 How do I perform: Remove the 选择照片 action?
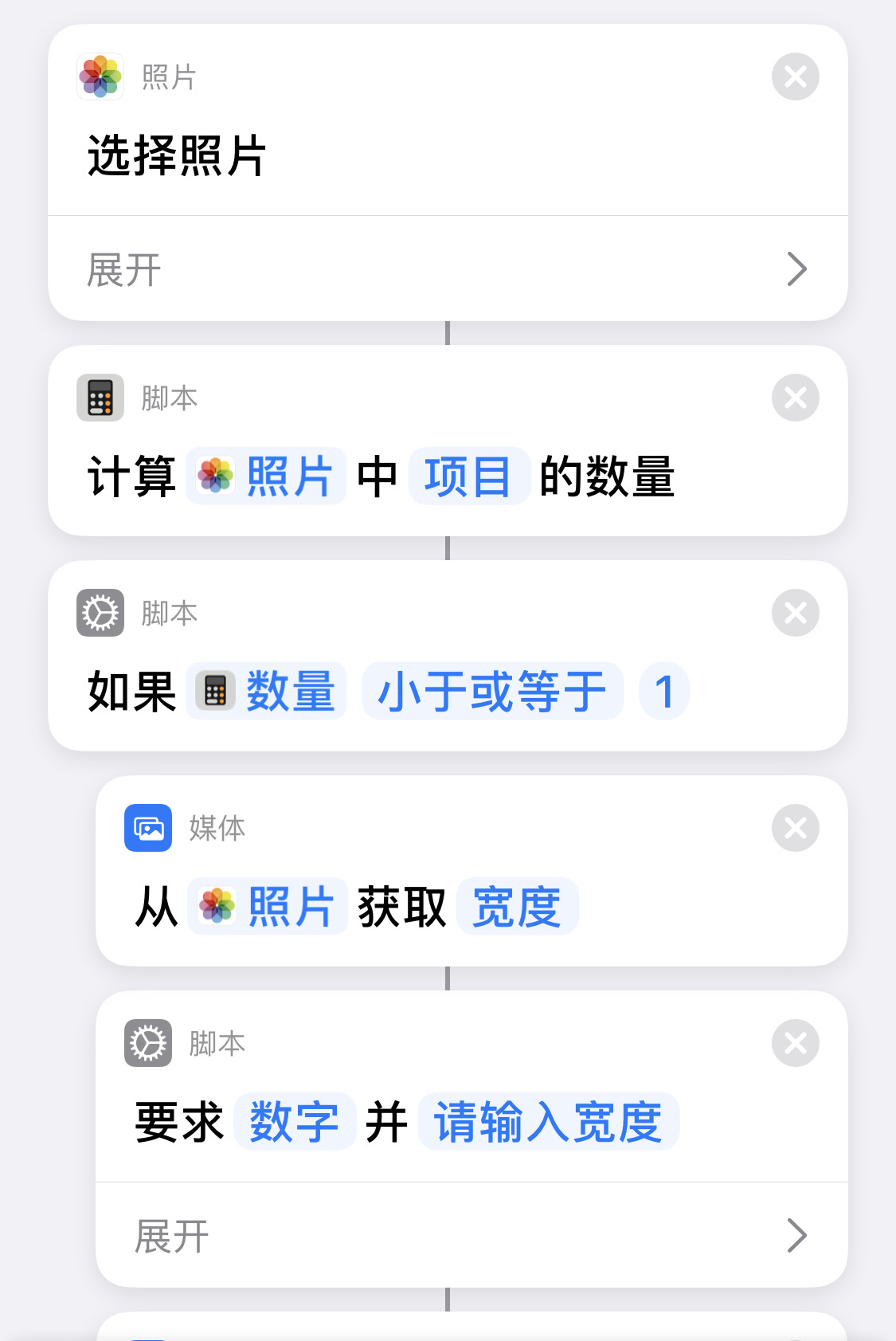pyautogui.click(x=795, y=76)
